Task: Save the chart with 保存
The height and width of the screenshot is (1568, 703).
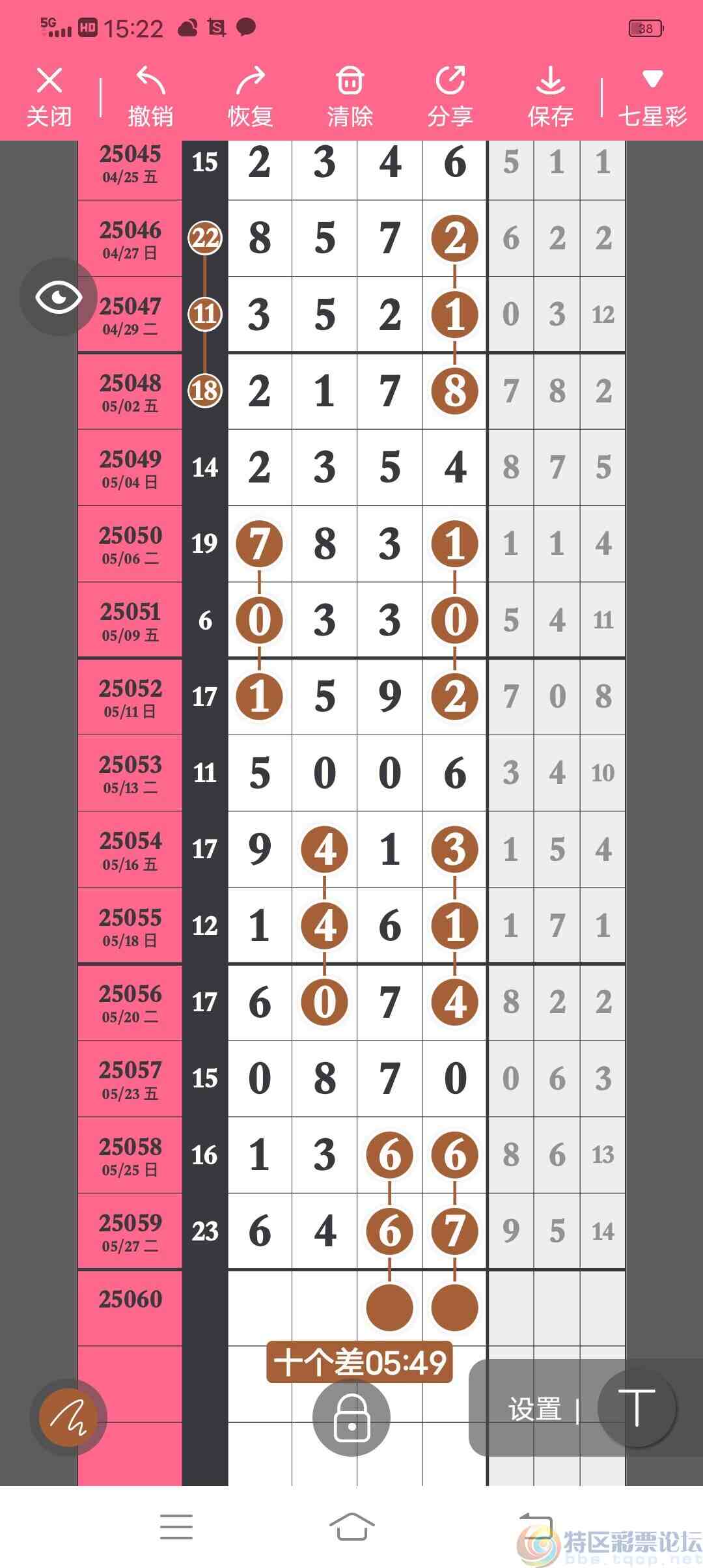Action: (550, 96)
